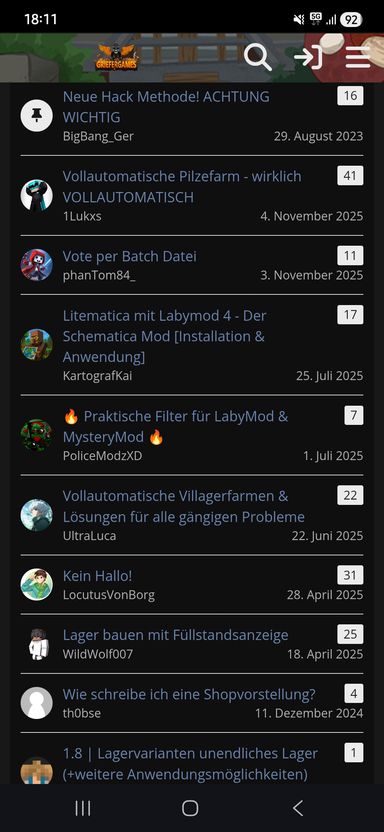Image resolution: width=384 pixels, height=832 pixels.
Task: Open Vollautomatische Pilzefarm thread
Action: pos(182,187)
